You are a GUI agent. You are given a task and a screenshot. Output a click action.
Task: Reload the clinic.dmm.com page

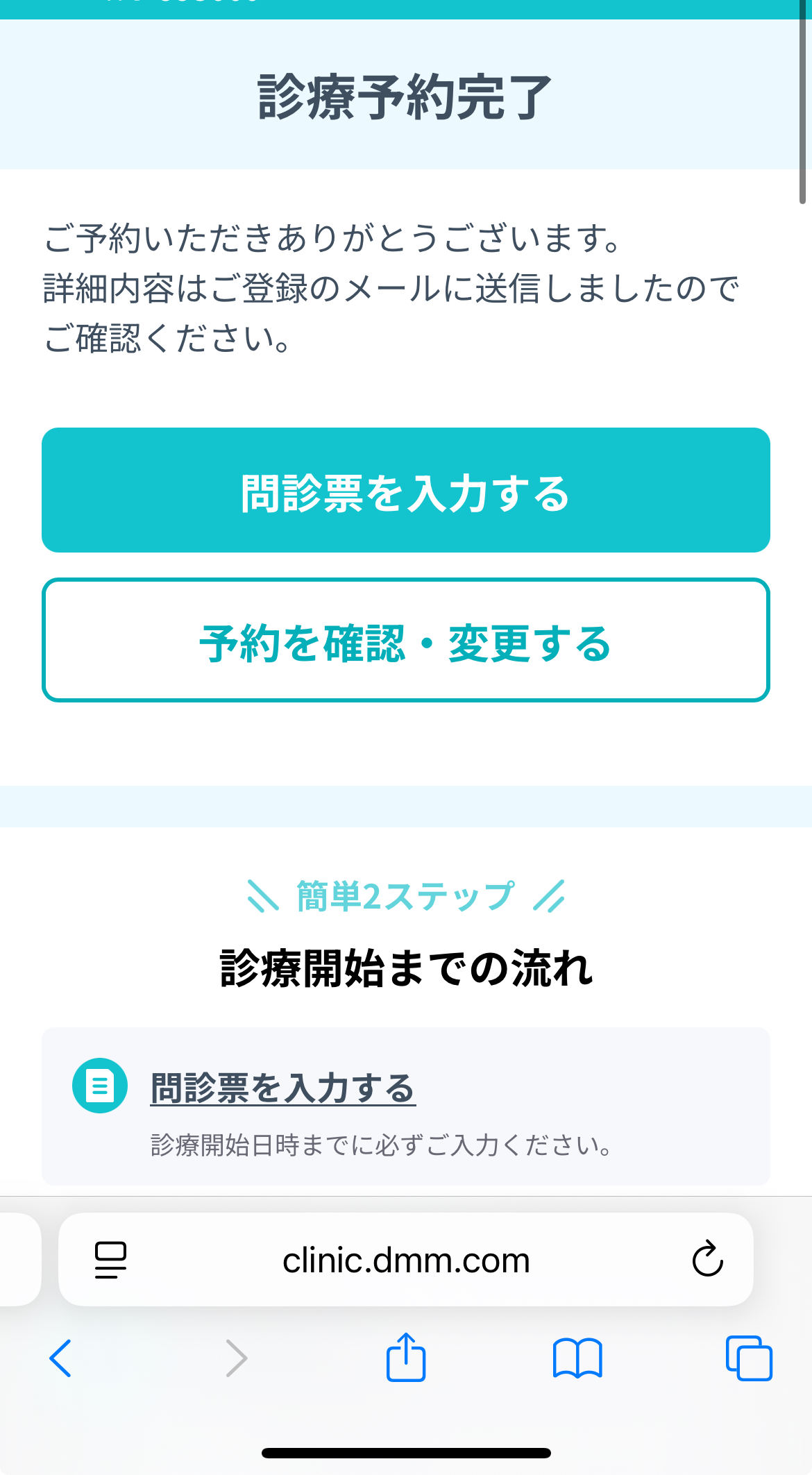707,1259
